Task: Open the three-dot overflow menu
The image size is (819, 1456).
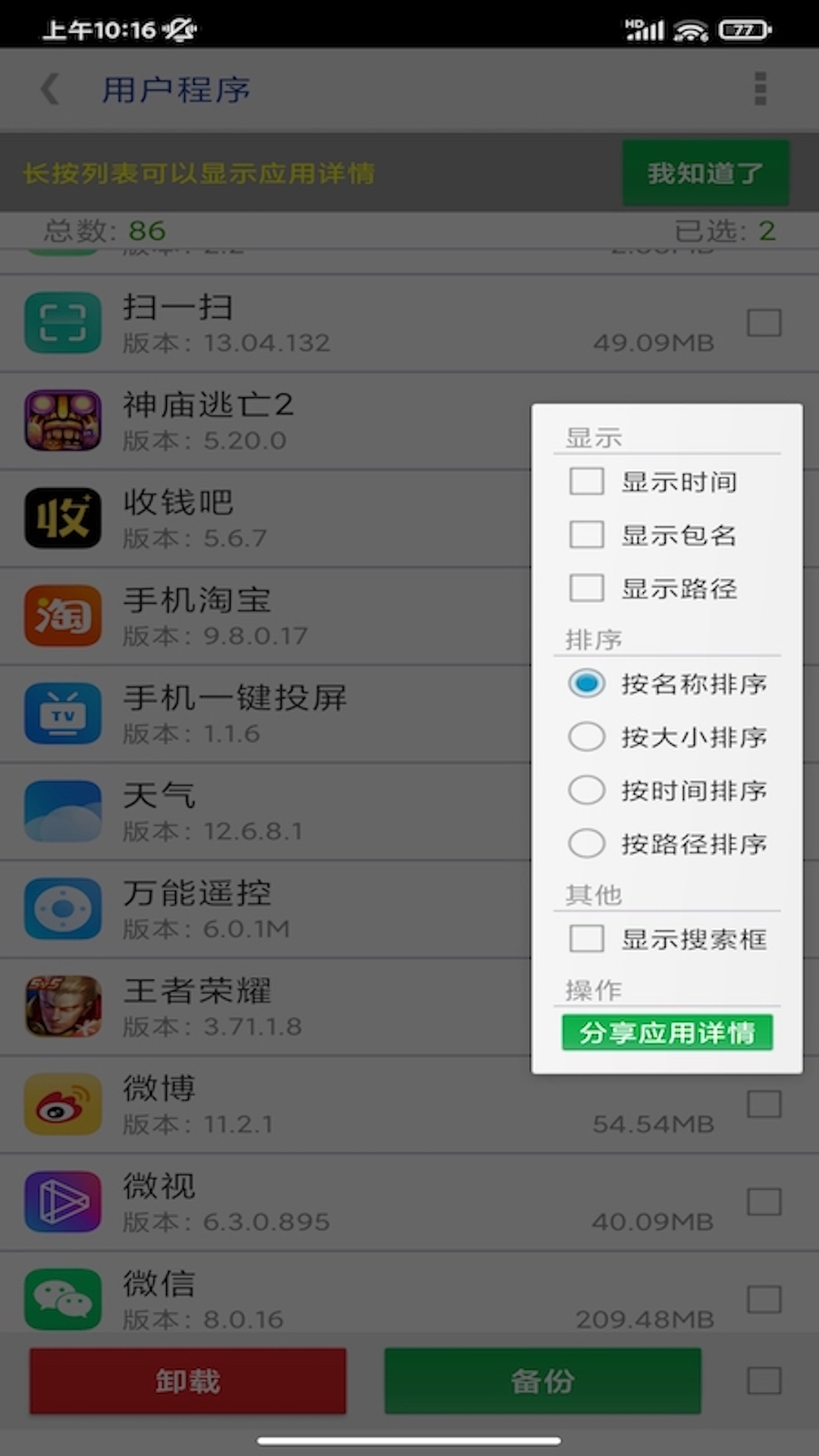Action: point(761,89)
